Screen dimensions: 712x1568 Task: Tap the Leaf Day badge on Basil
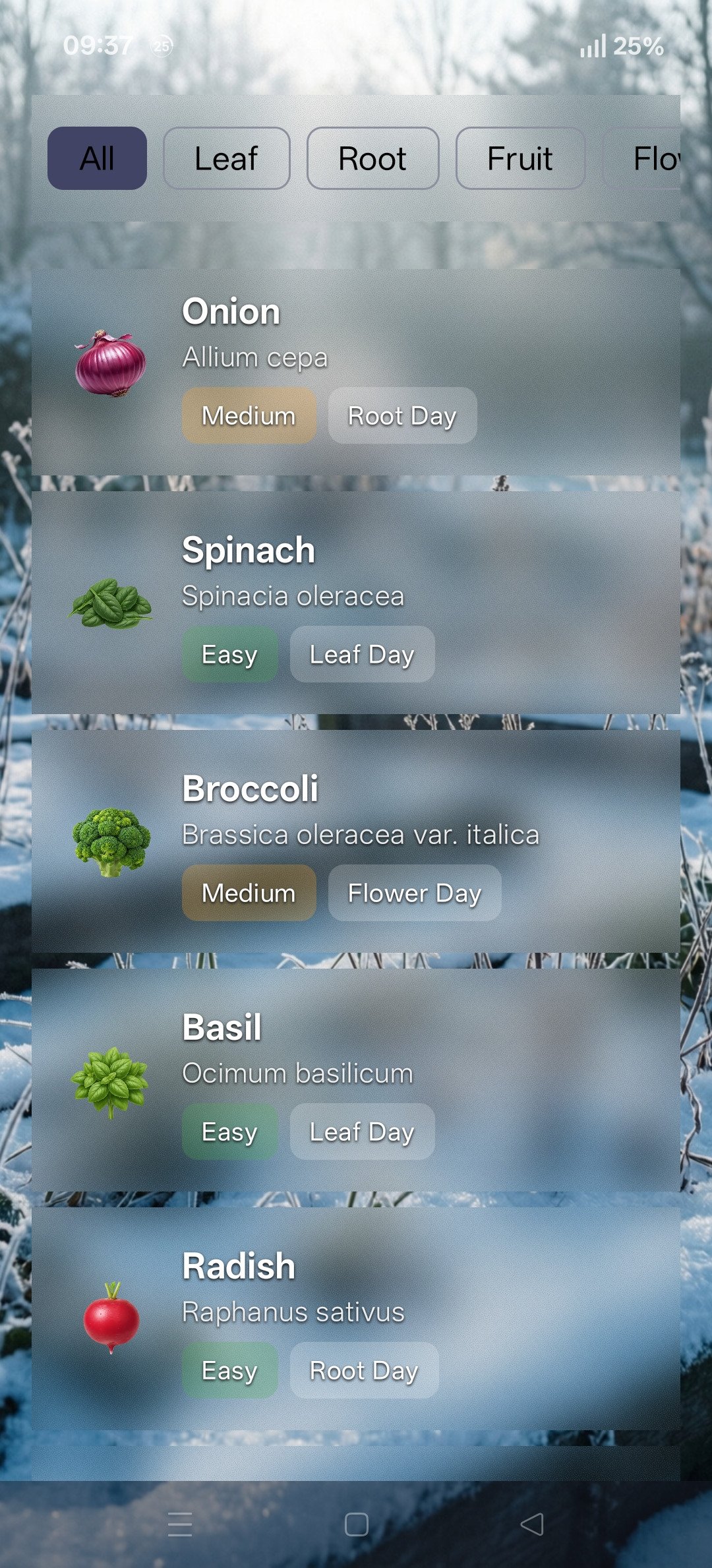click(362, 1131)
